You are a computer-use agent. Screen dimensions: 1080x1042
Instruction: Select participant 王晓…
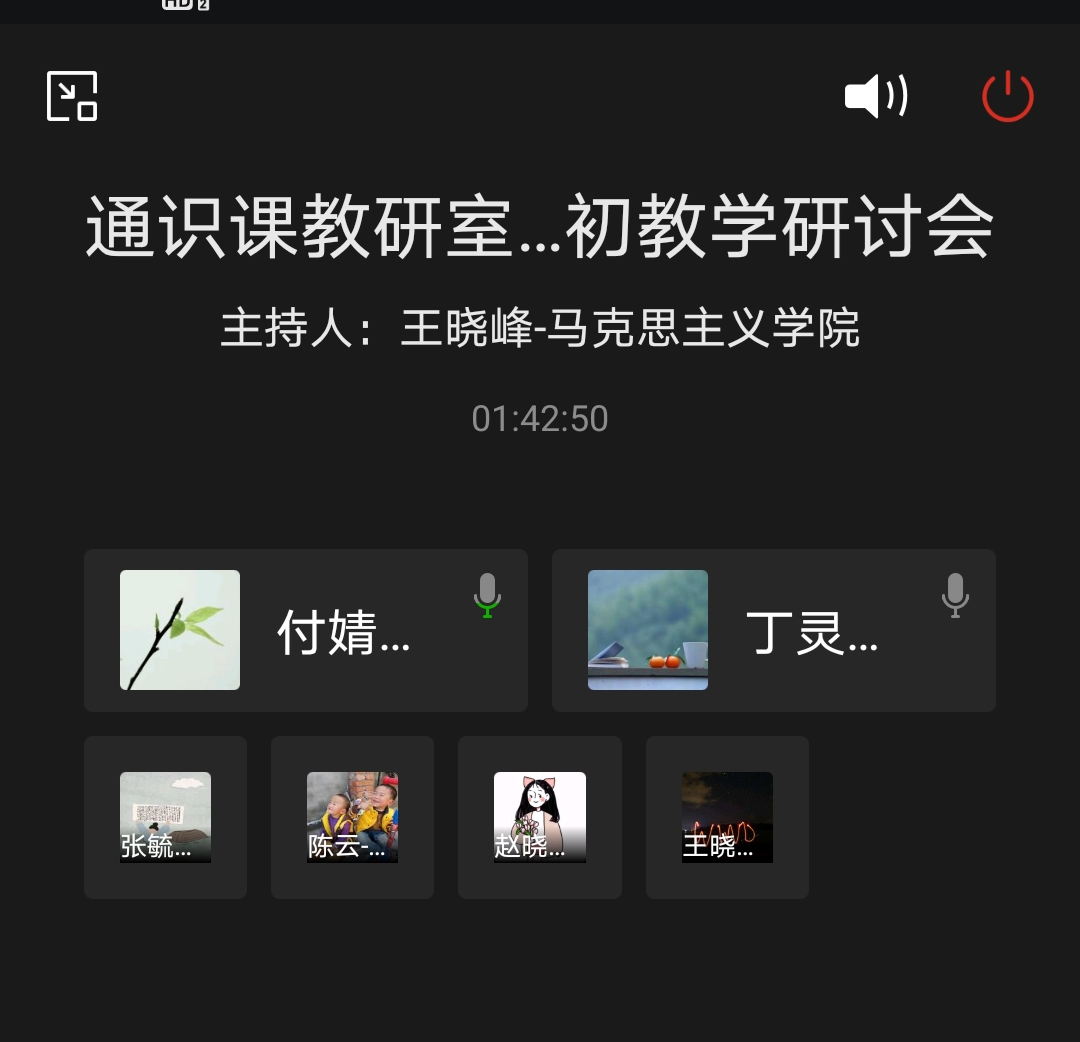pyautogui.click(x=727, y=817)
